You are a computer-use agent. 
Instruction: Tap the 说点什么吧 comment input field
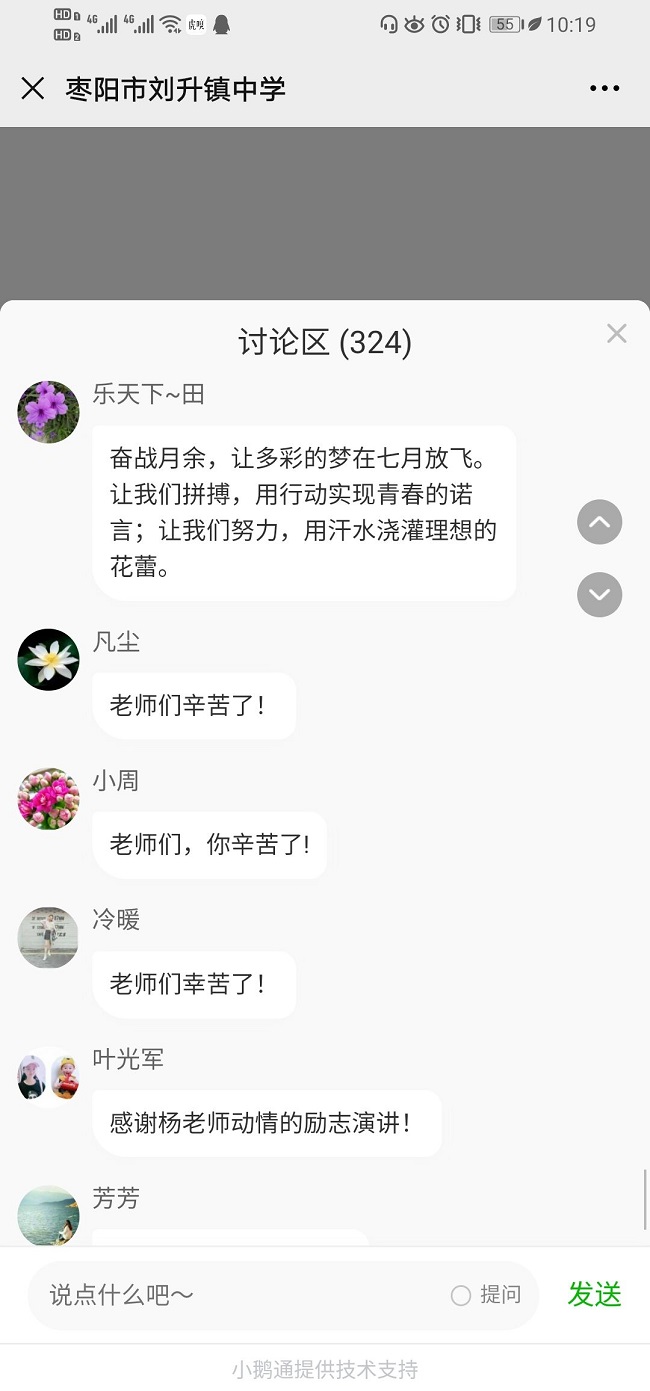[240, 1295]
